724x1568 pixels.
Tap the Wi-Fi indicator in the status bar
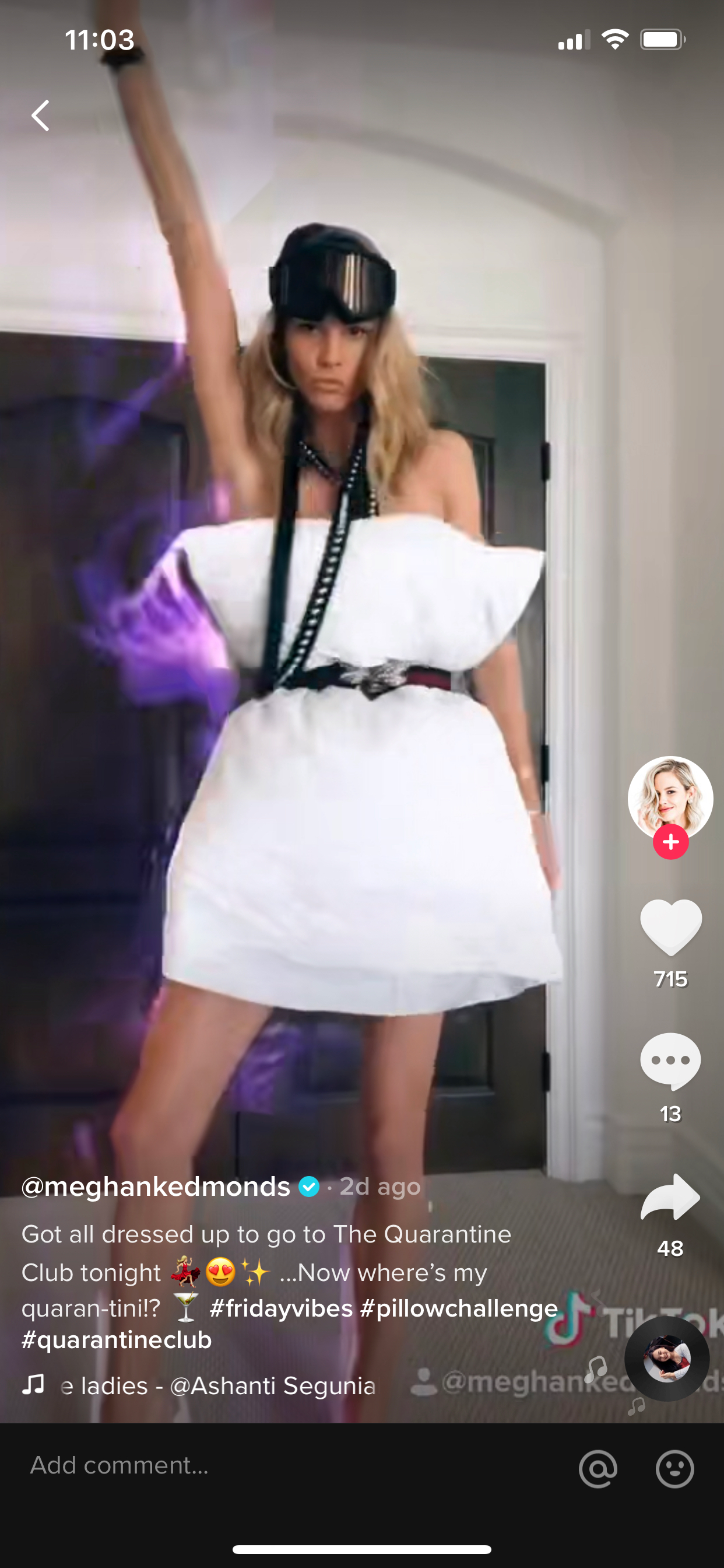point(614,39)
